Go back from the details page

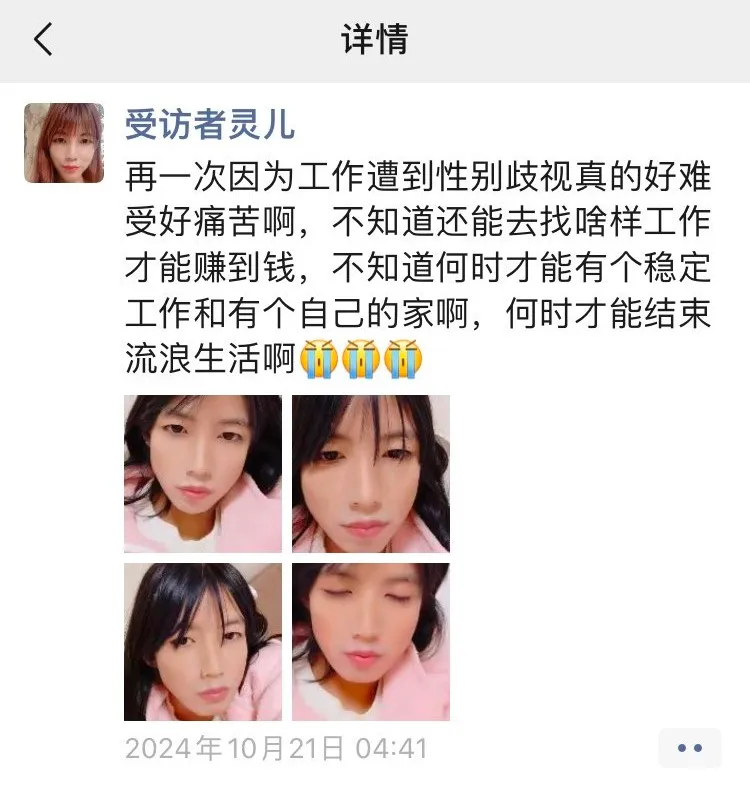pyautogui.click(x=43, y=40)
